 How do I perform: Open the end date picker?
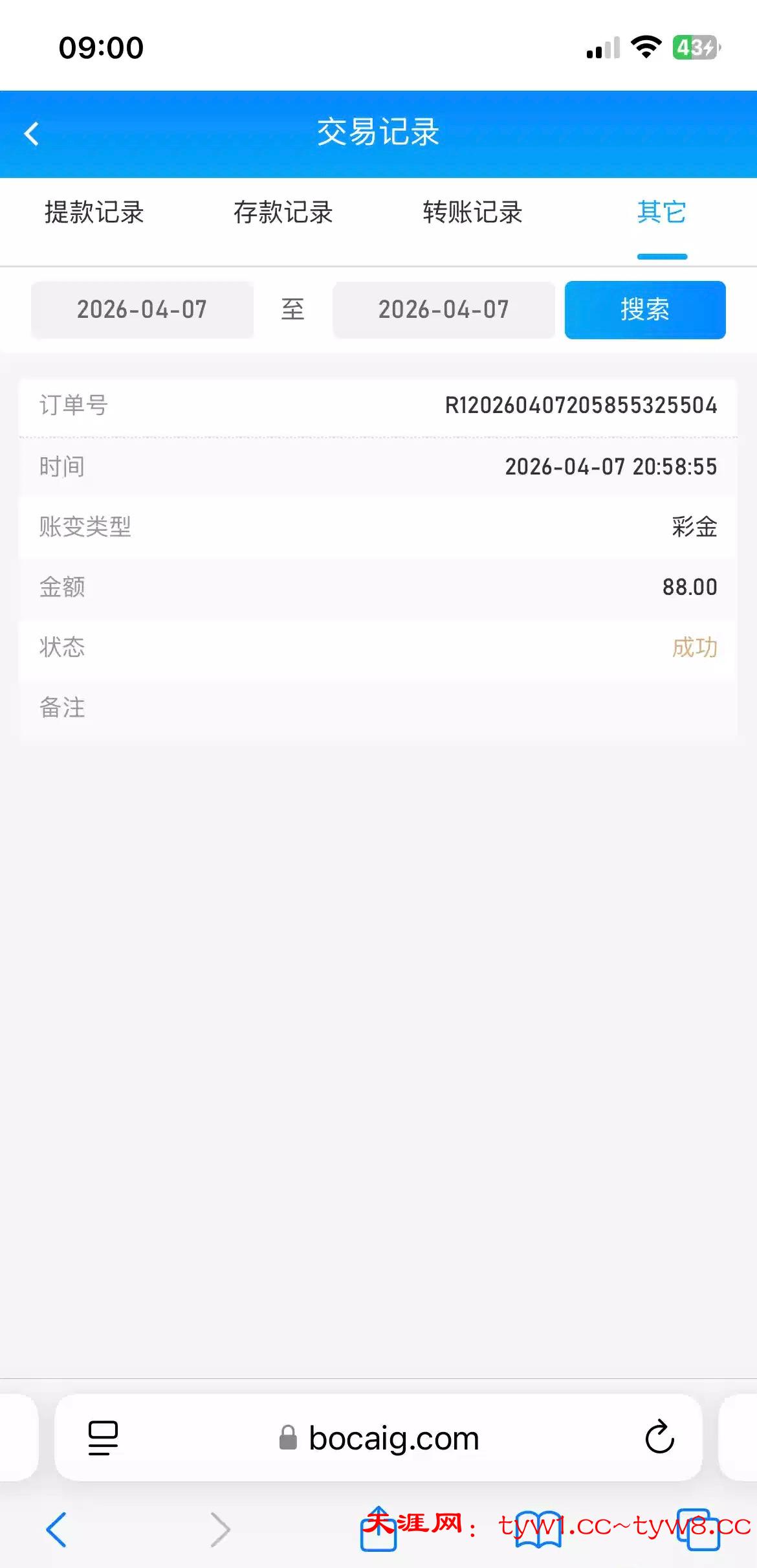[x=444, y=309]
